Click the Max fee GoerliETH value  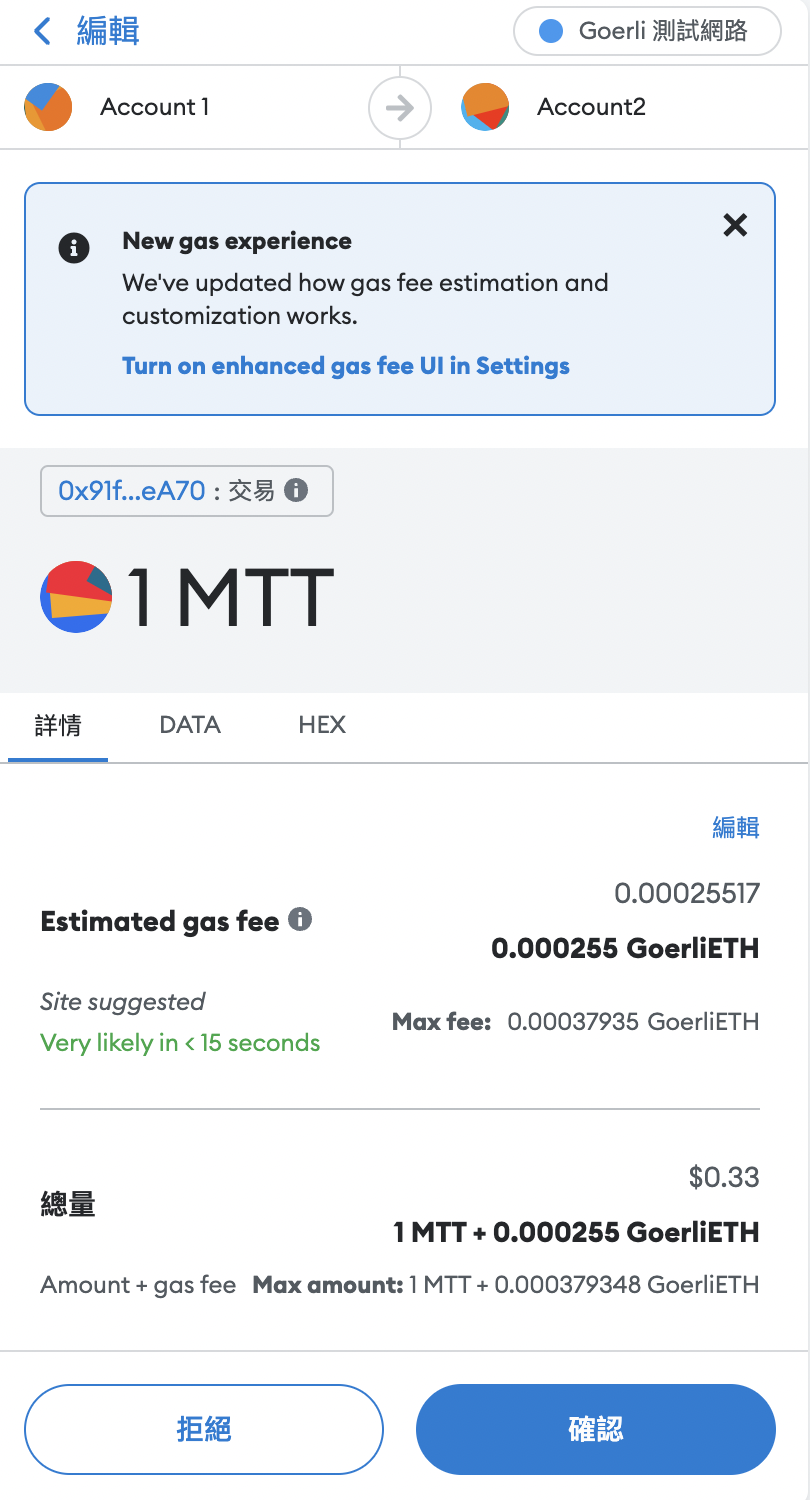coord(634,1021)
